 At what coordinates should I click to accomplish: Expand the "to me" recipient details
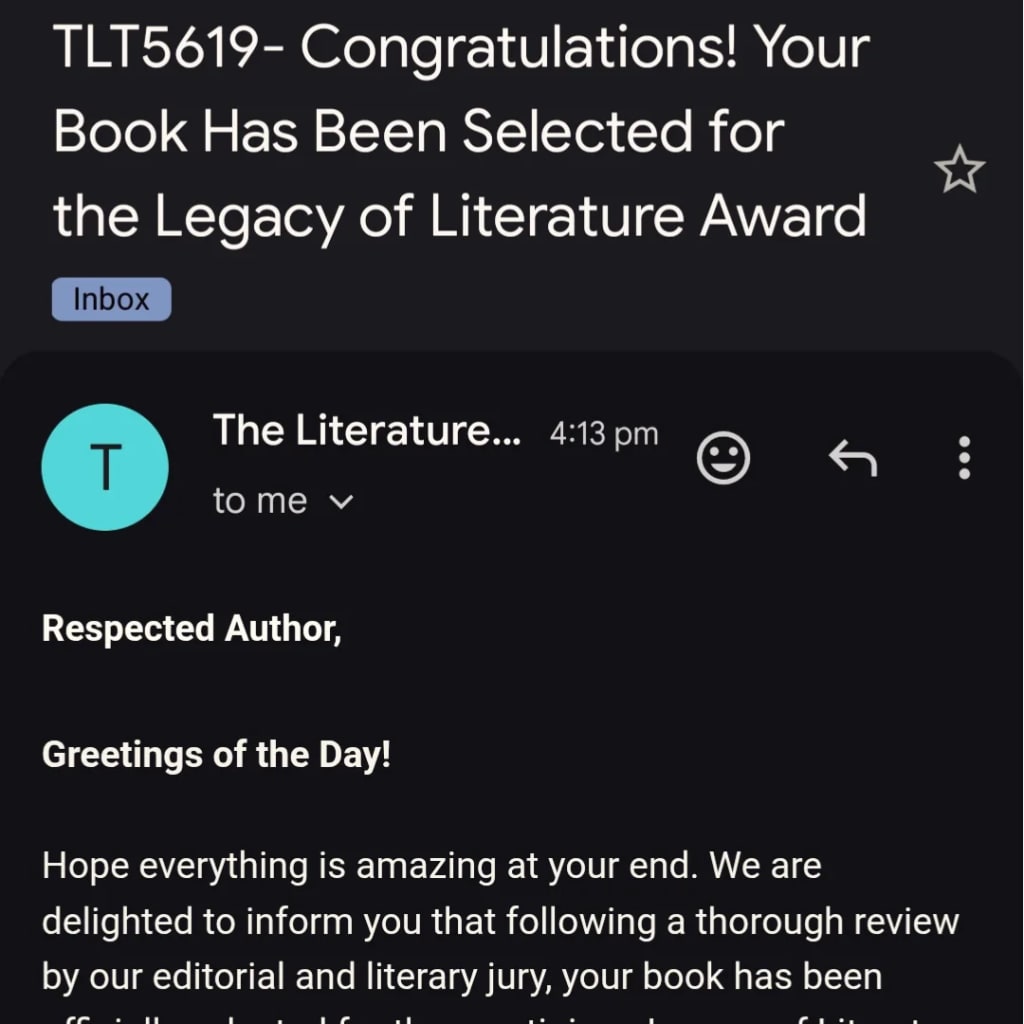tap(341, 502)
